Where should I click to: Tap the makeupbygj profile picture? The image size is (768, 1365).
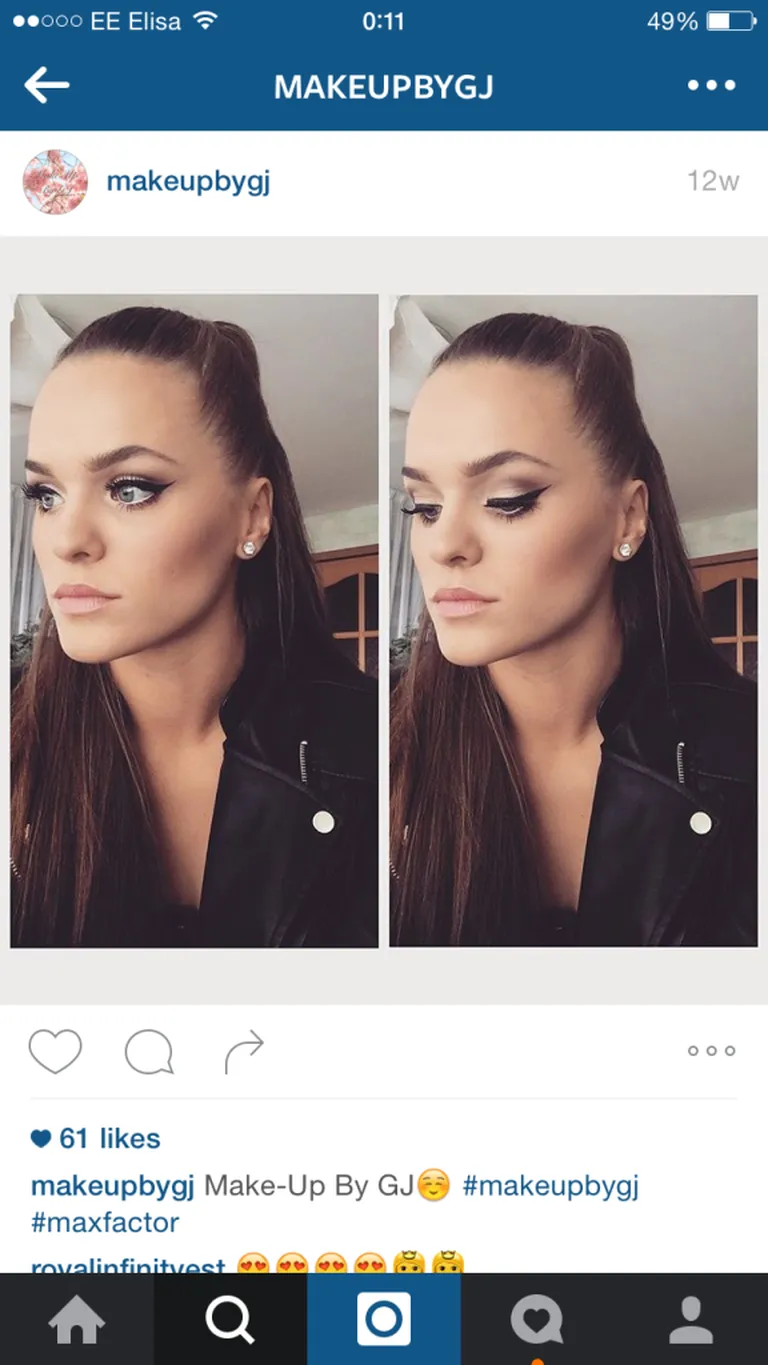click(55, 182)
